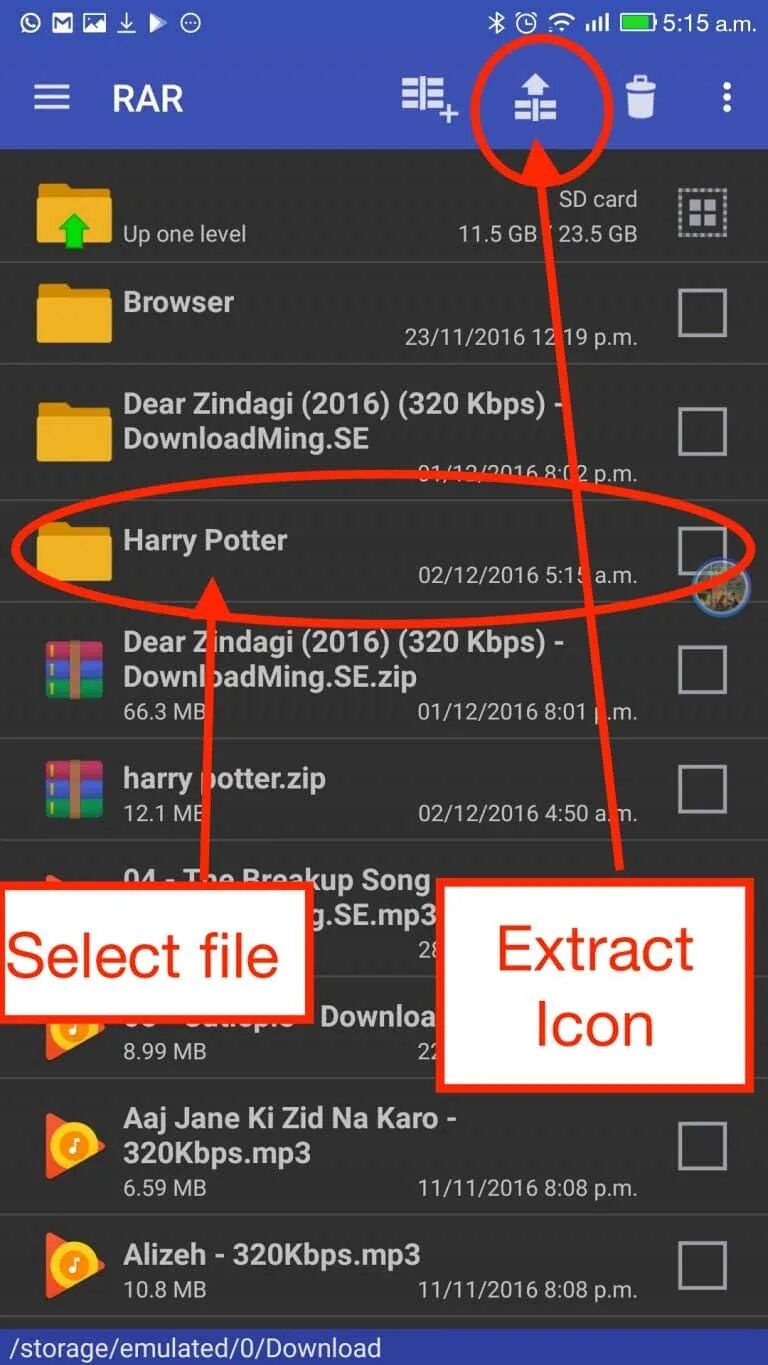Tap the select all grid icon
Viewport: 768px width, 1365px height.
tap(702, 212)
